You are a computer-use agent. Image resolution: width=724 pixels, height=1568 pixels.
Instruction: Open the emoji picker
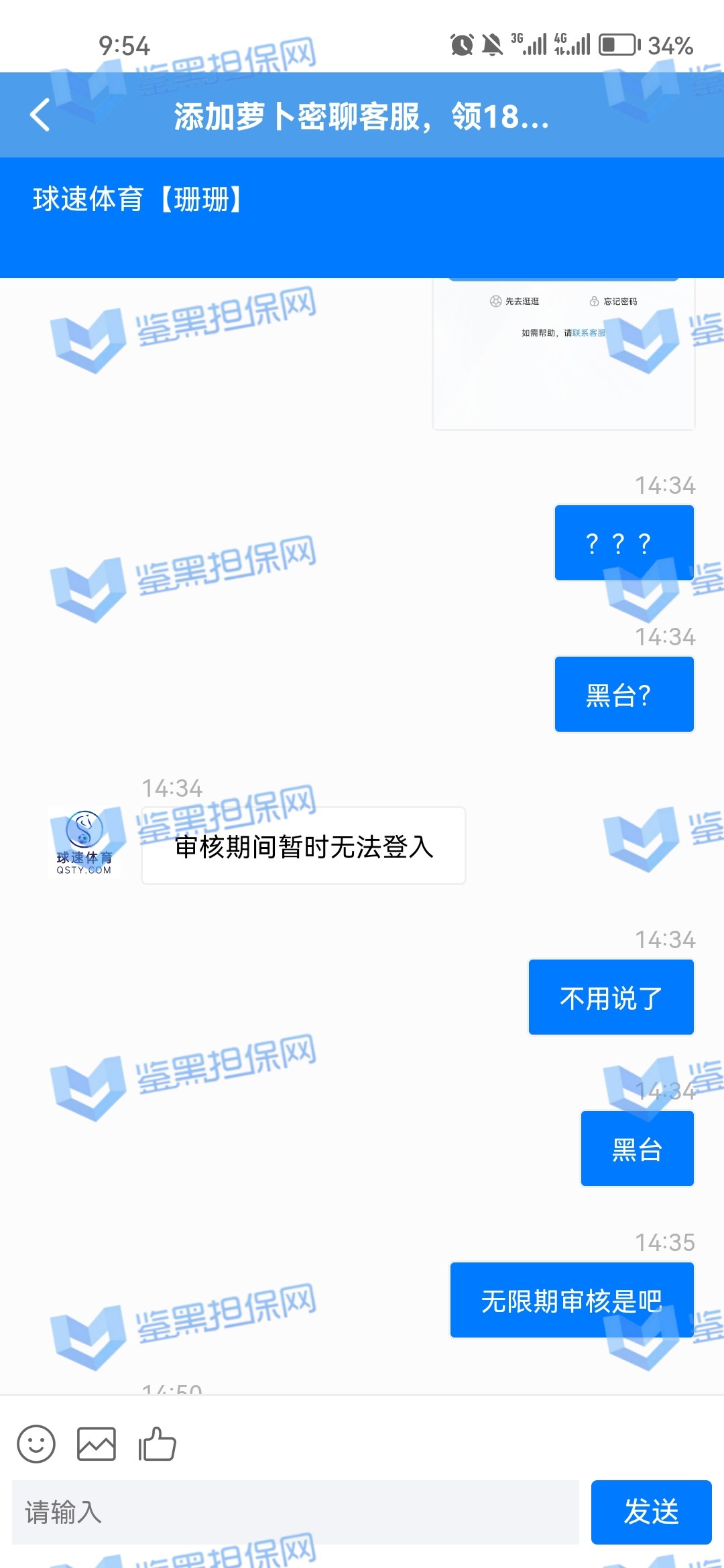[36, 1443]
